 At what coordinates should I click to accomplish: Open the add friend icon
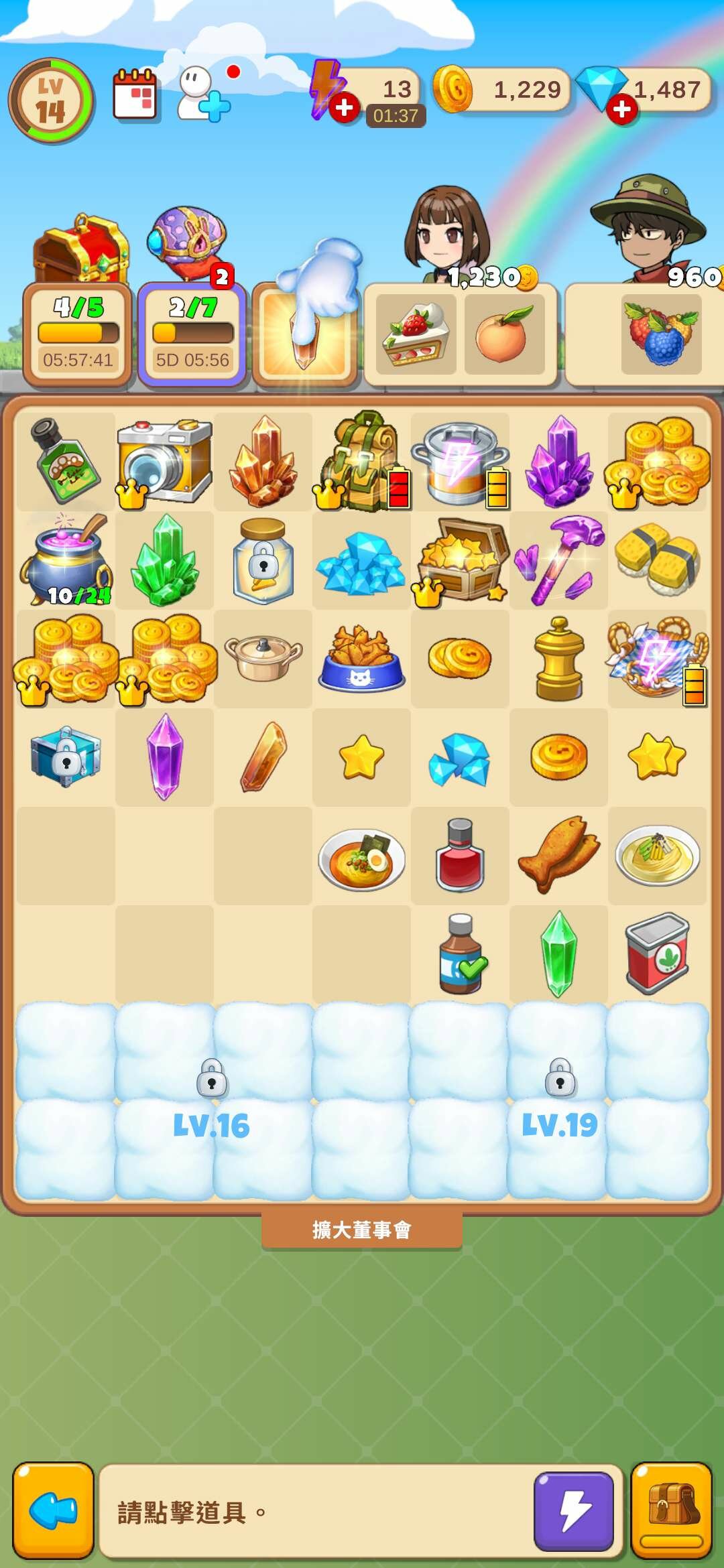(203, 94)
